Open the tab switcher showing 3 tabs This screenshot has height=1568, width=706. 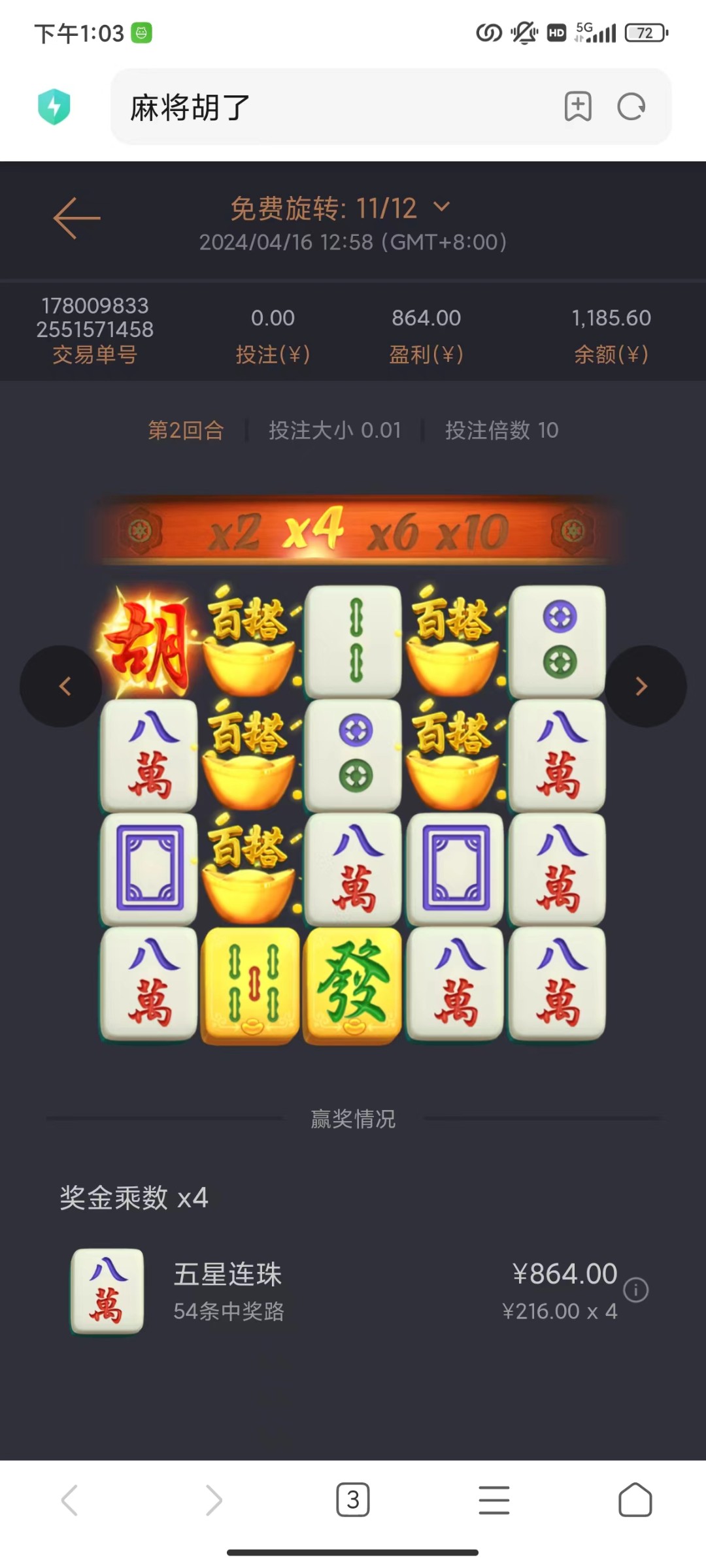pos(353,1500)
